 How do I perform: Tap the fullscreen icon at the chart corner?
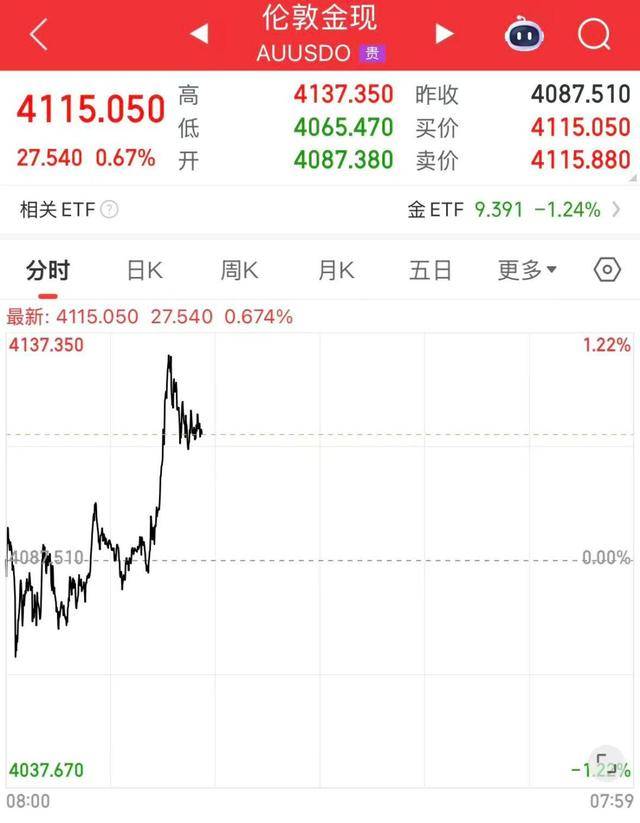click(x=606, y=761)
